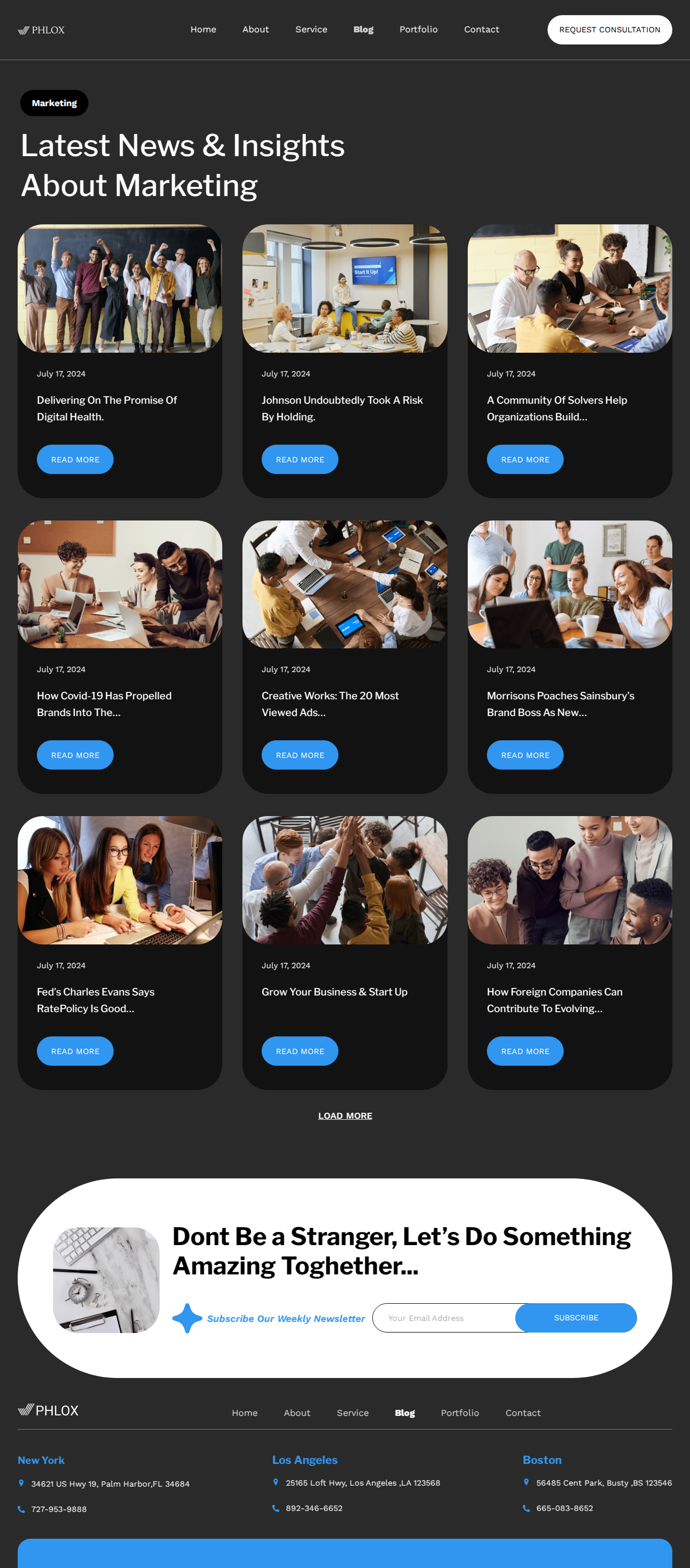Open Contact in the top navigation
Viewport: 690px width, 1568px height.
481,29
